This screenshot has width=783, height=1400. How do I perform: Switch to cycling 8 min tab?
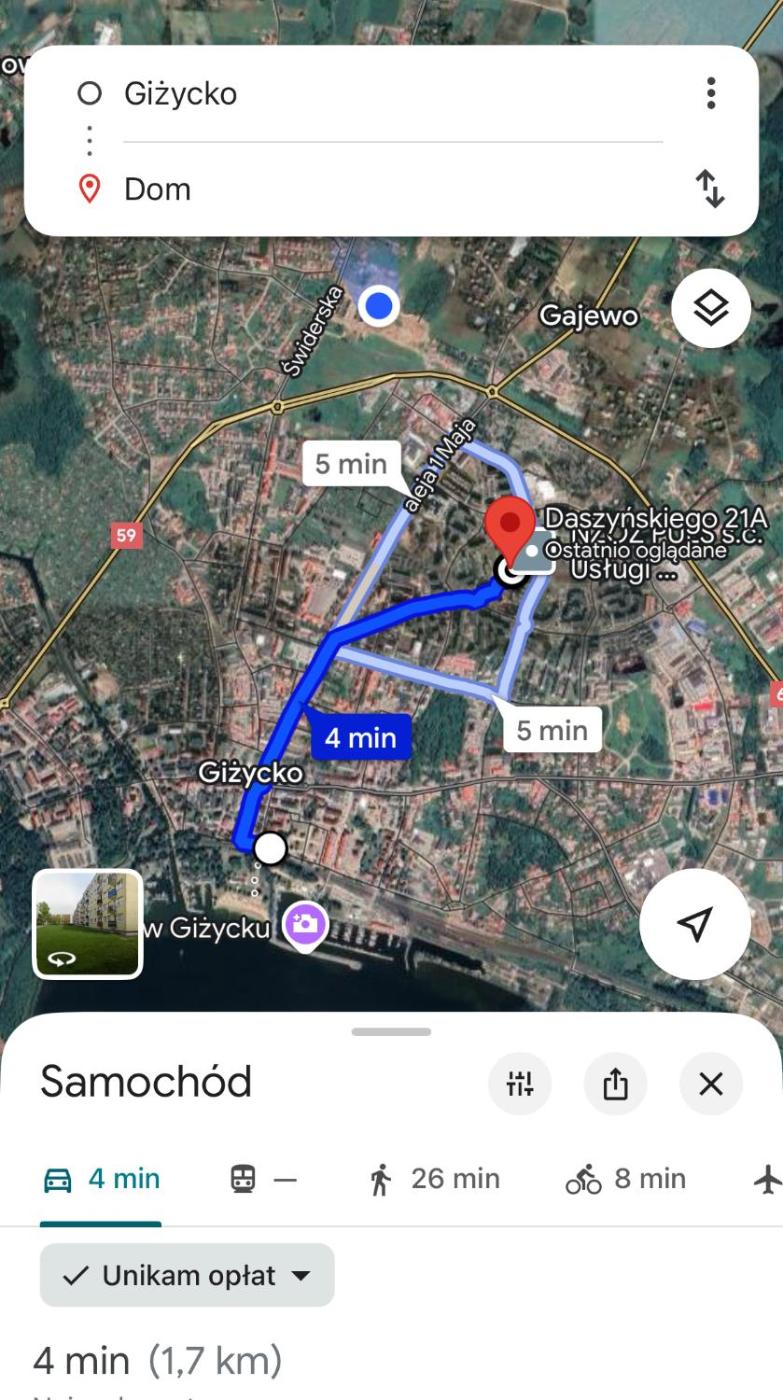[x=626, y=1179]
